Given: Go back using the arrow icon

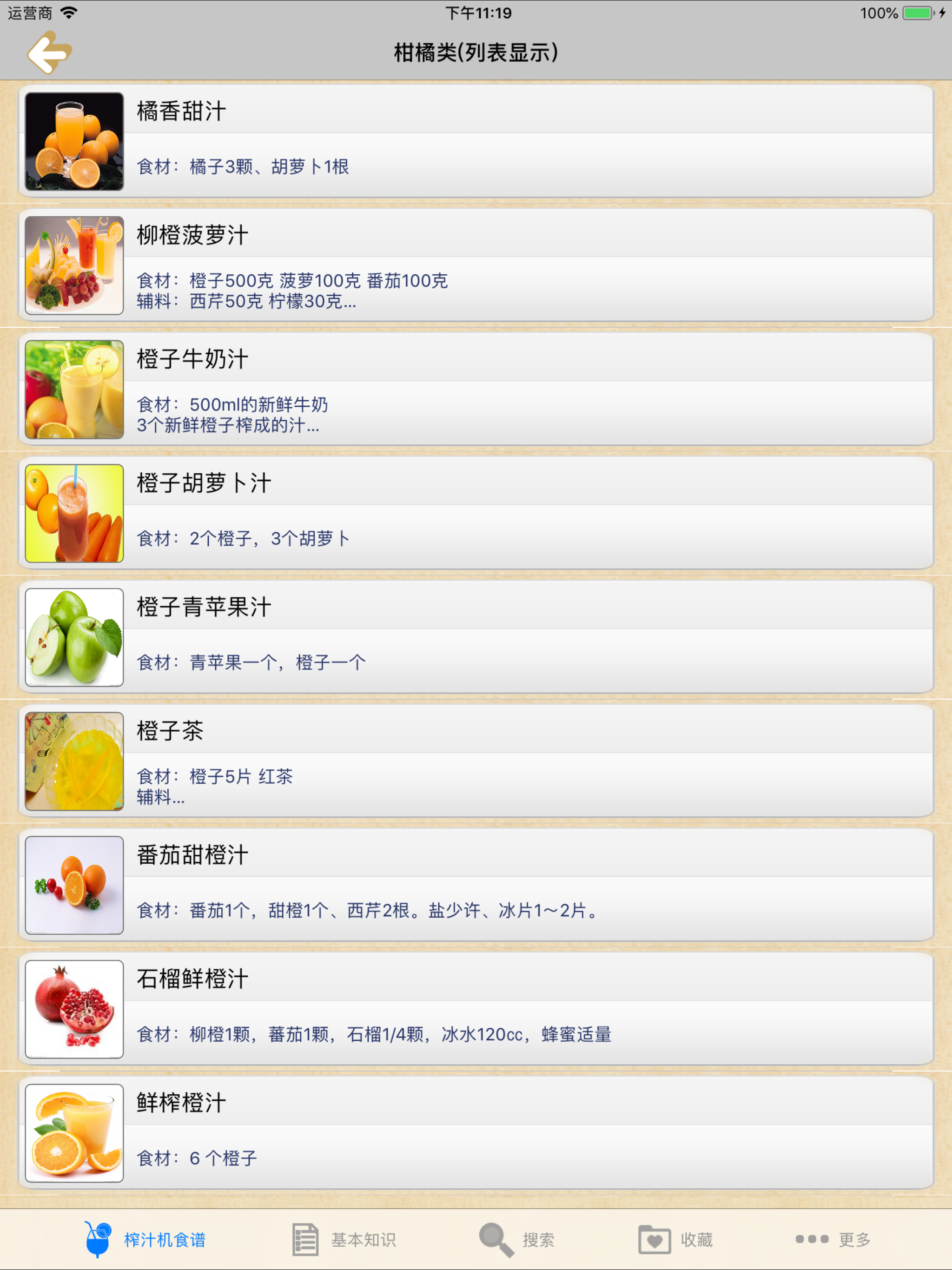Looking at the screenshot, I should [x=49, y=53].
